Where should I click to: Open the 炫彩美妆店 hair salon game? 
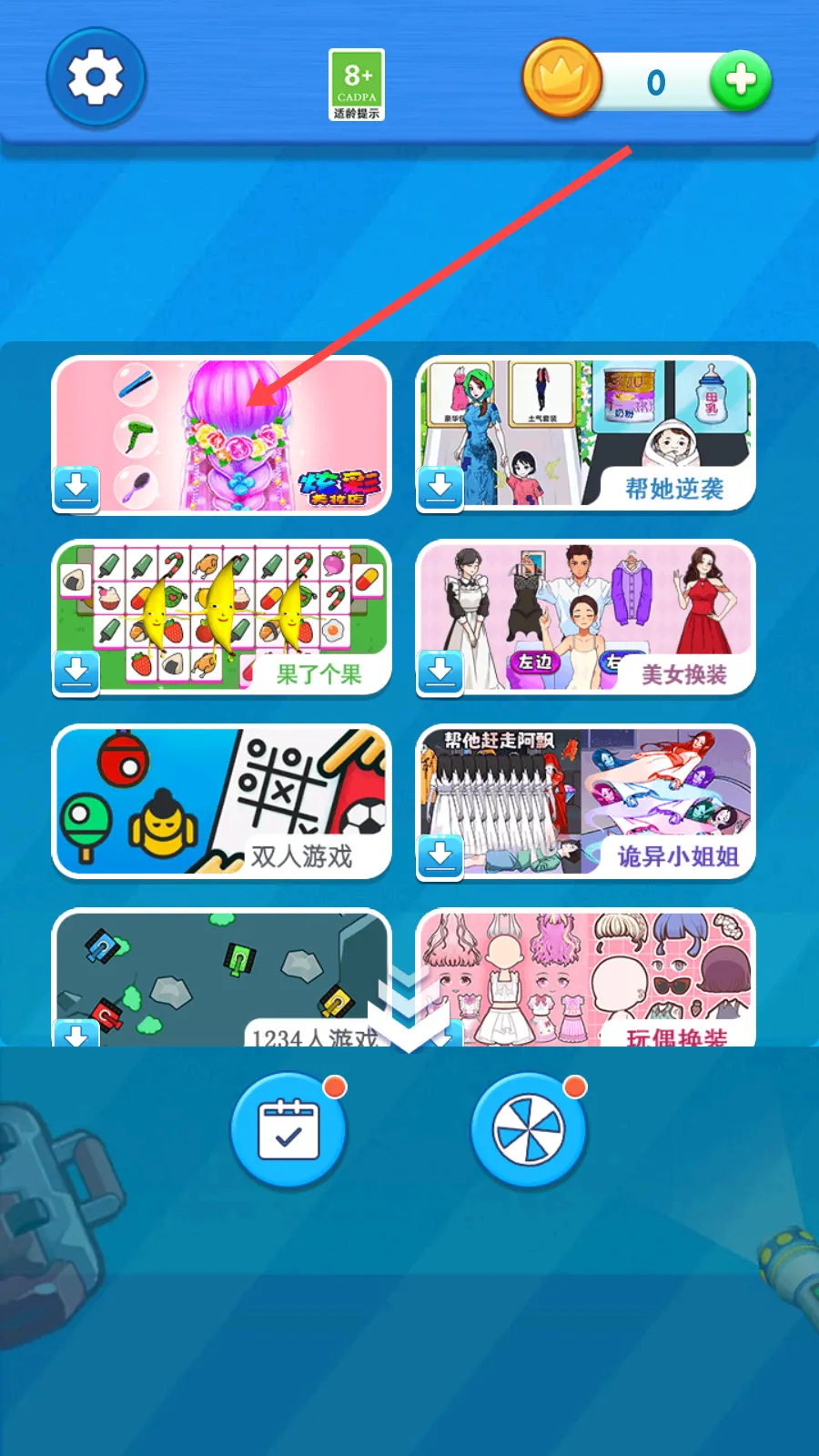click(x=222, y=435)
